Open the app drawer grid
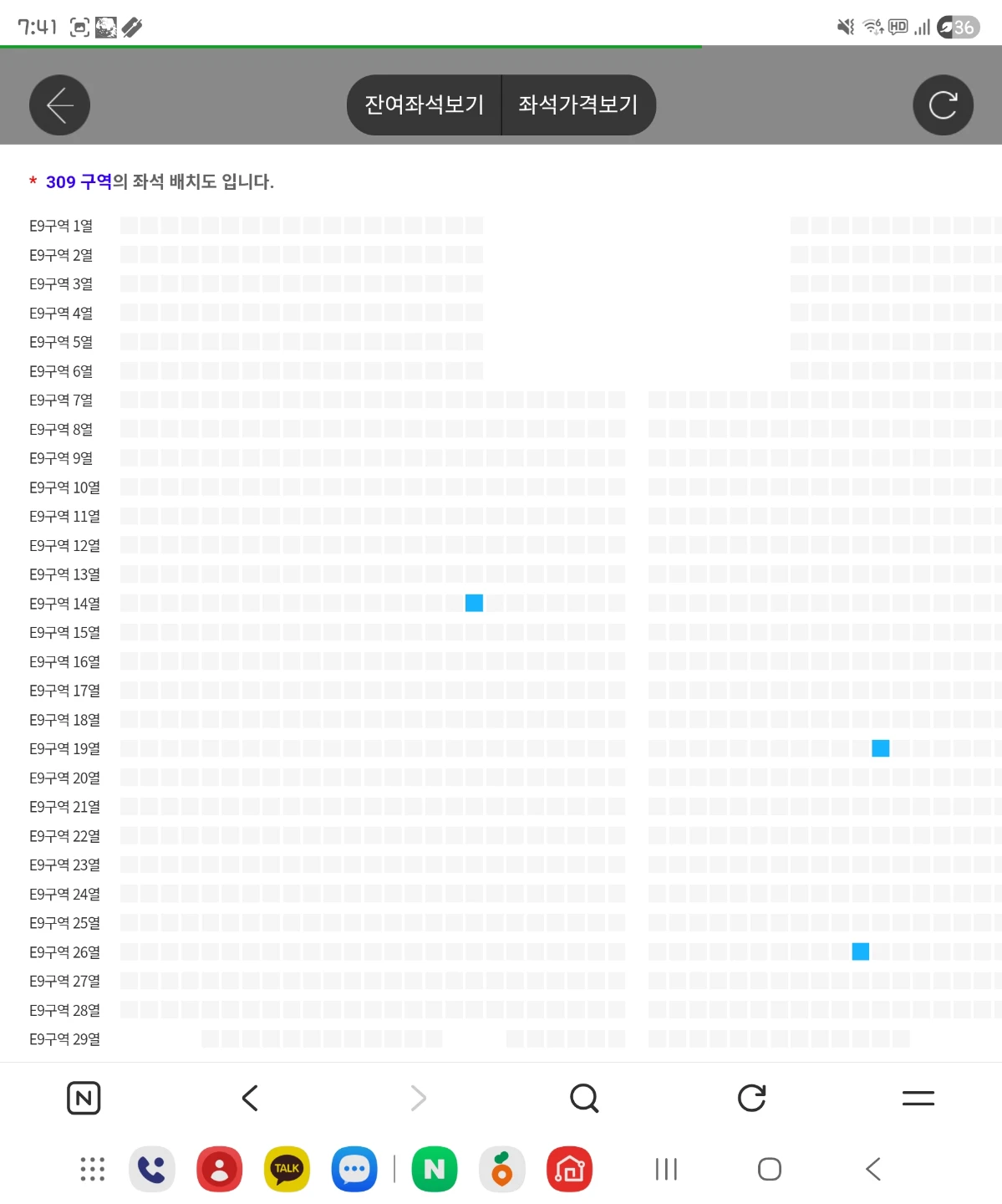 click(x=92, y=1169)
